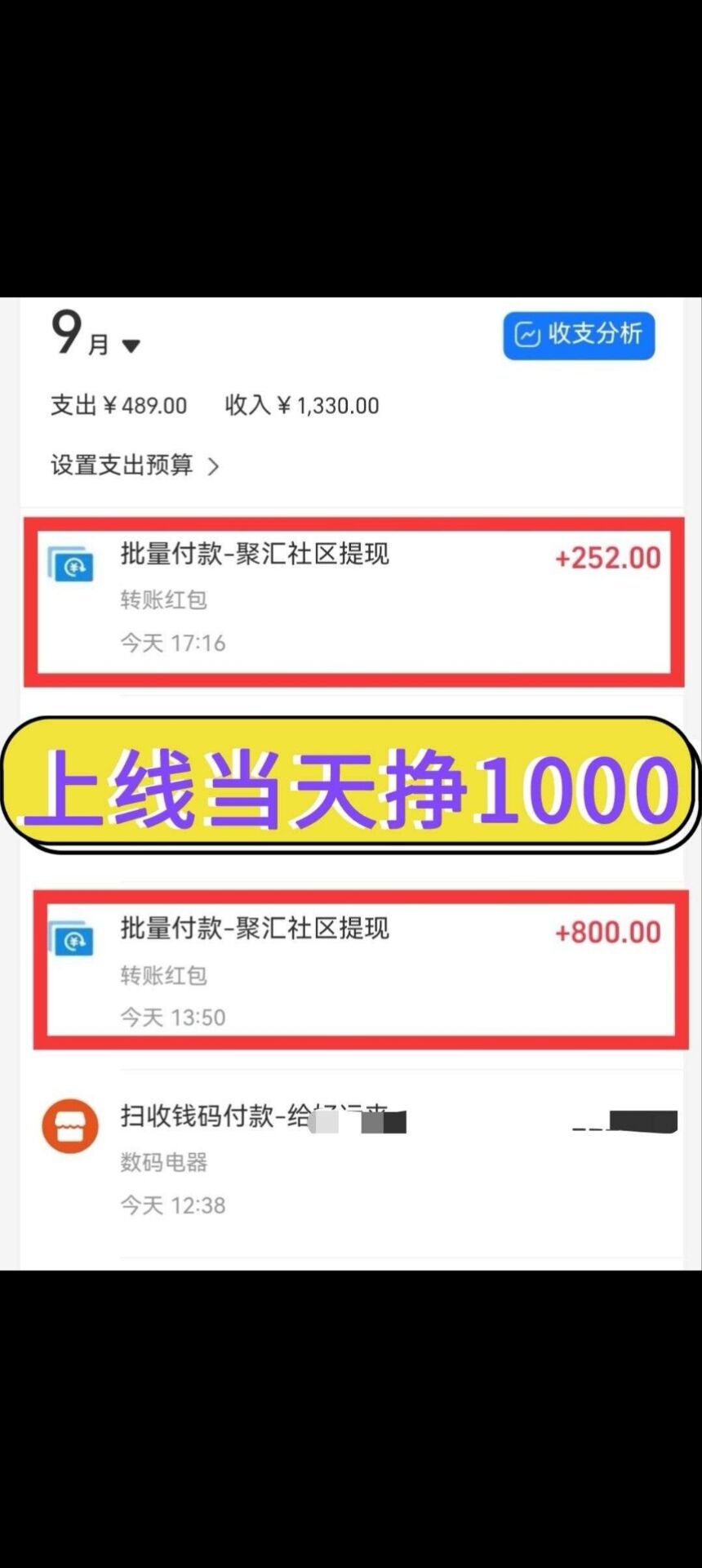The image size is (702, 1568).
Task: Open 收支分析 analysis view
Action: pos(579,336)
